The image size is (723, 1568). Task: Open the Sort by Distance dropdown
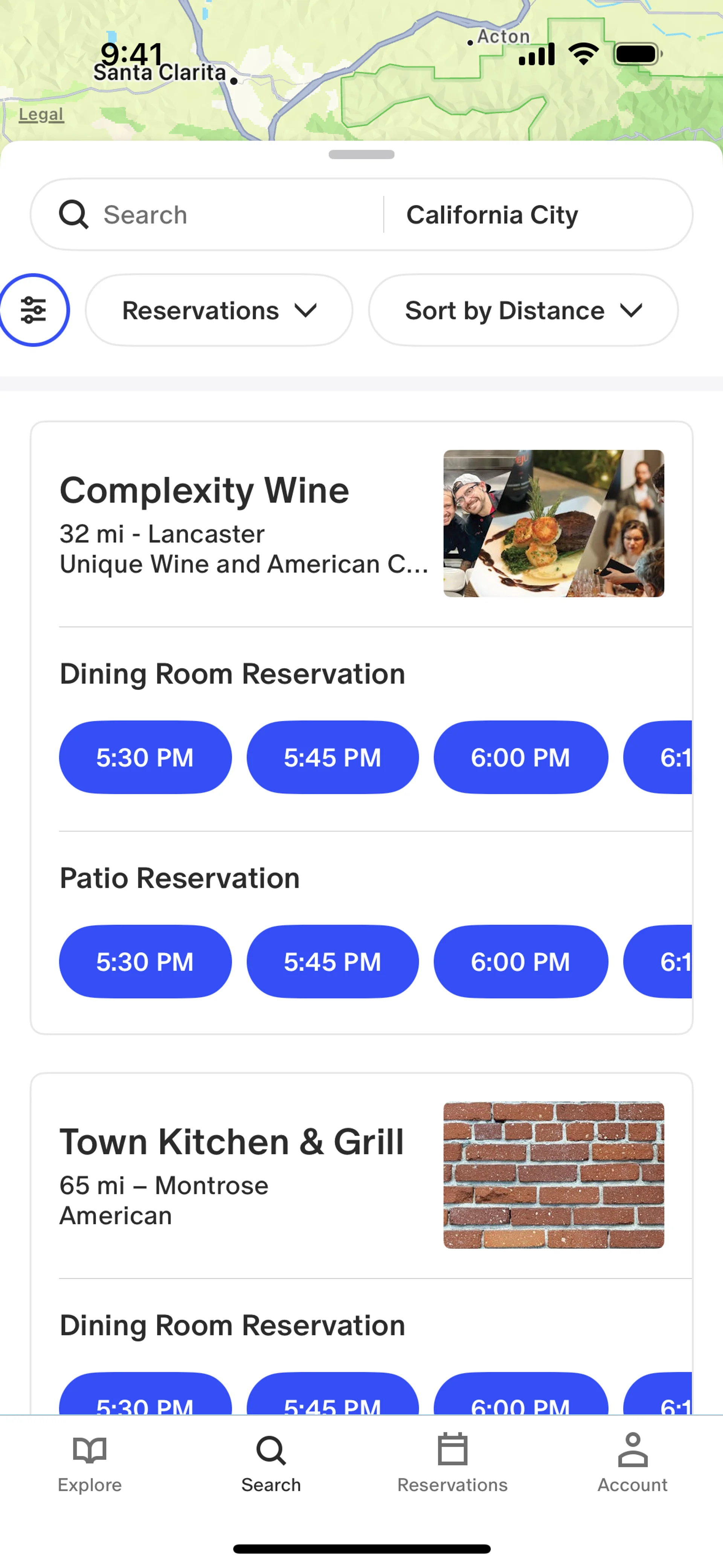[x=523, y=310]
